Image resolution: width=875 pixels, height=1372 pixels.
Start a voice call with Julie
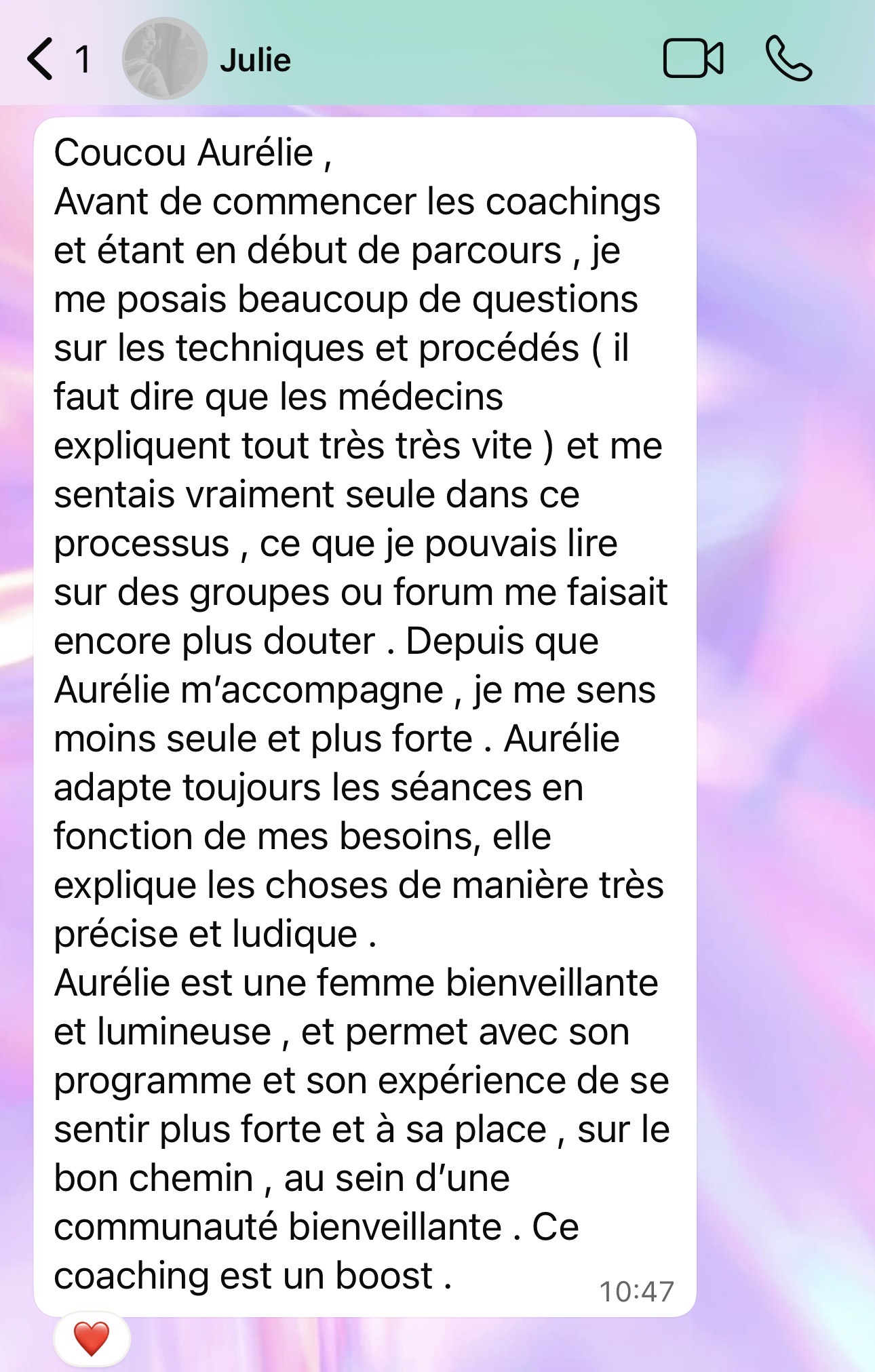tap(788, 59)
